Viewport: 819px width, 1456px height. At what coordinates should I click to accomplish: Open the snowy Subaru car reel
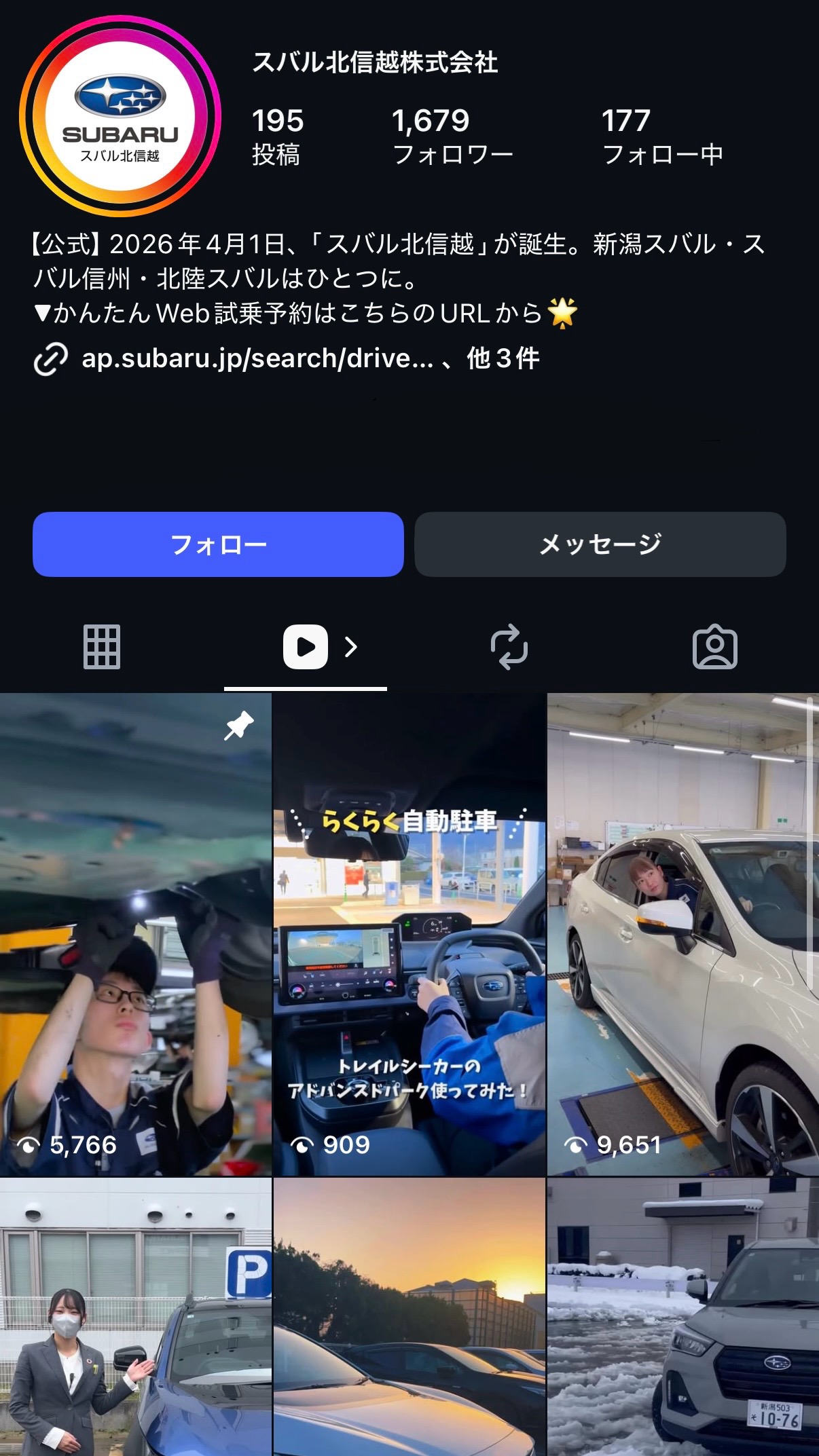coord(682,1317)
